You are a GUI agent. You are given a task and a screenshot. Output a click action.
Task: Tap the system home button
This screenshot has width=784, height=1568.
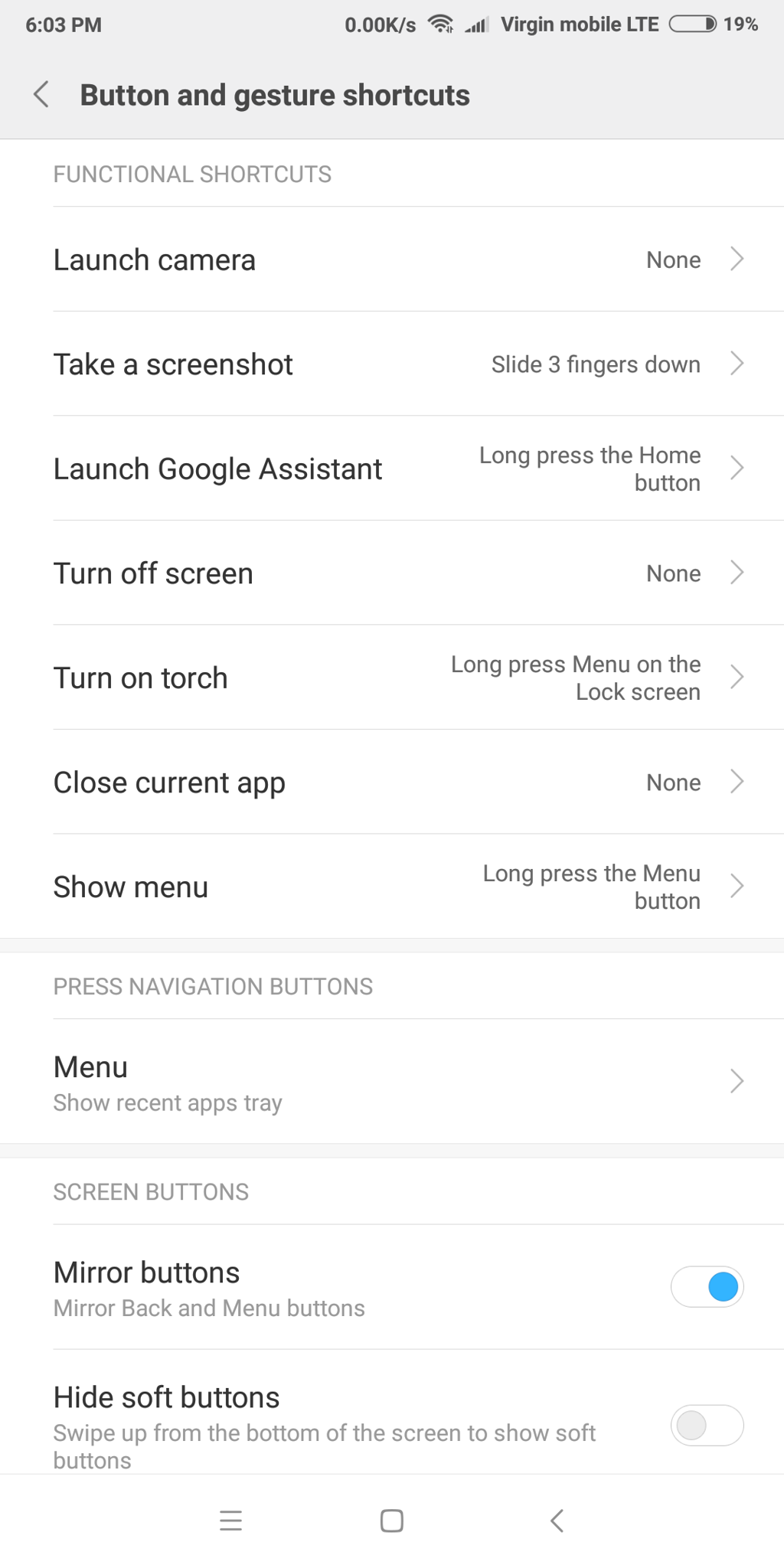click(392, 1521)
